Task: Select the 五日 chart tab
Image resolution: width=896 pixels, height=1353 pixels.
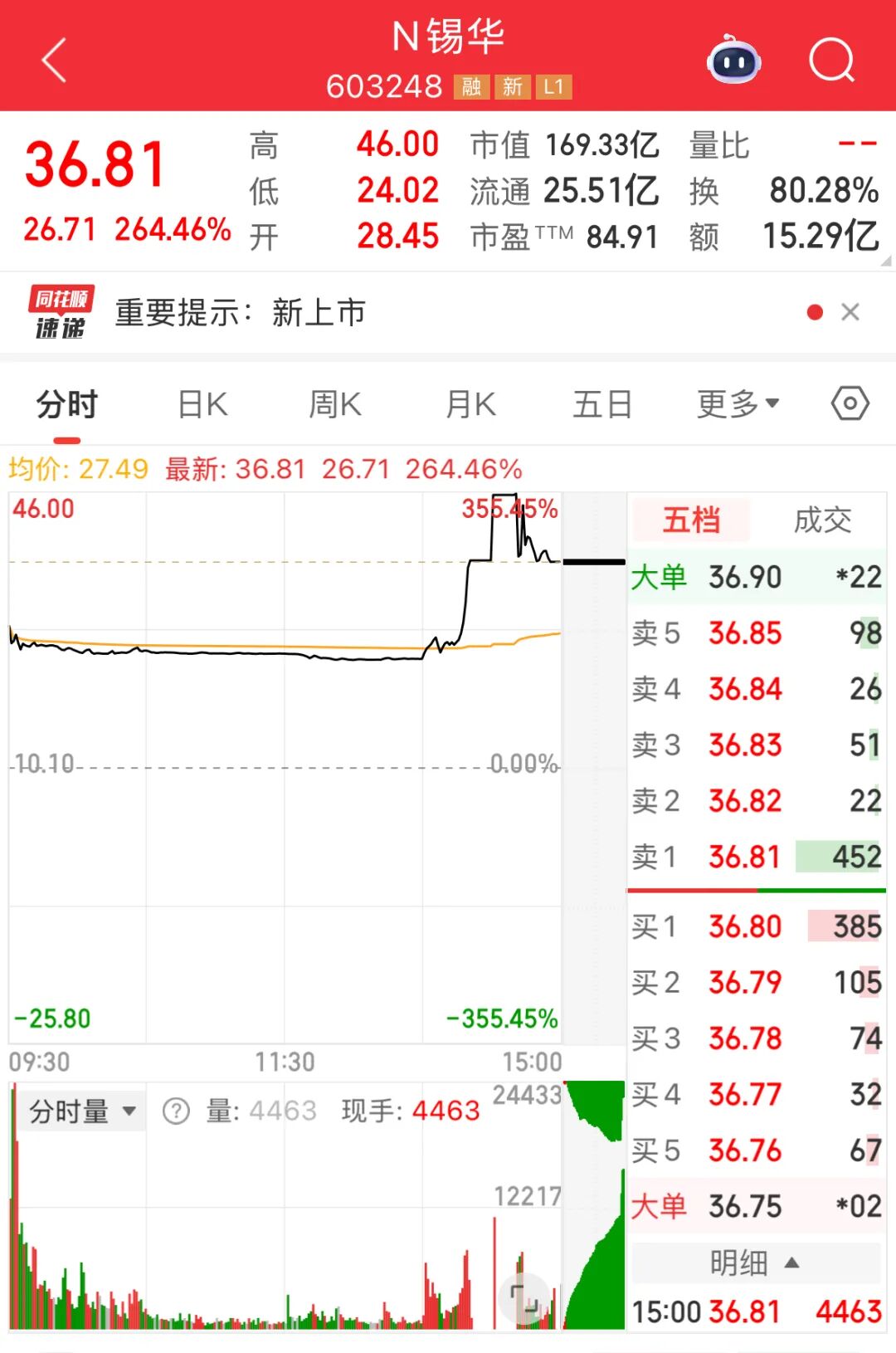Action: point(602,403)
